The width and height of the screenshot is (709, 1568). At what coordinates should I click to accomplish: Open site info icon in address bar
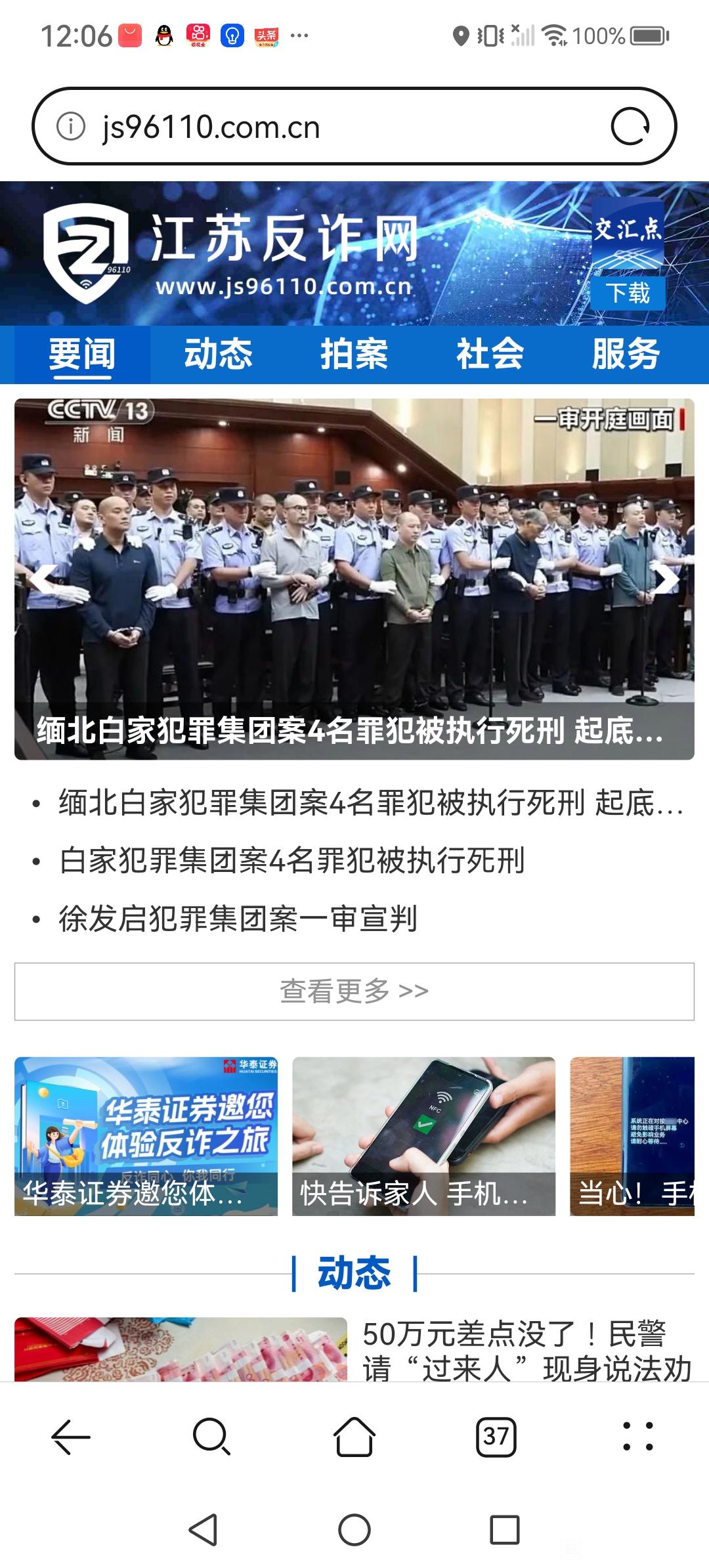point(71,127)
